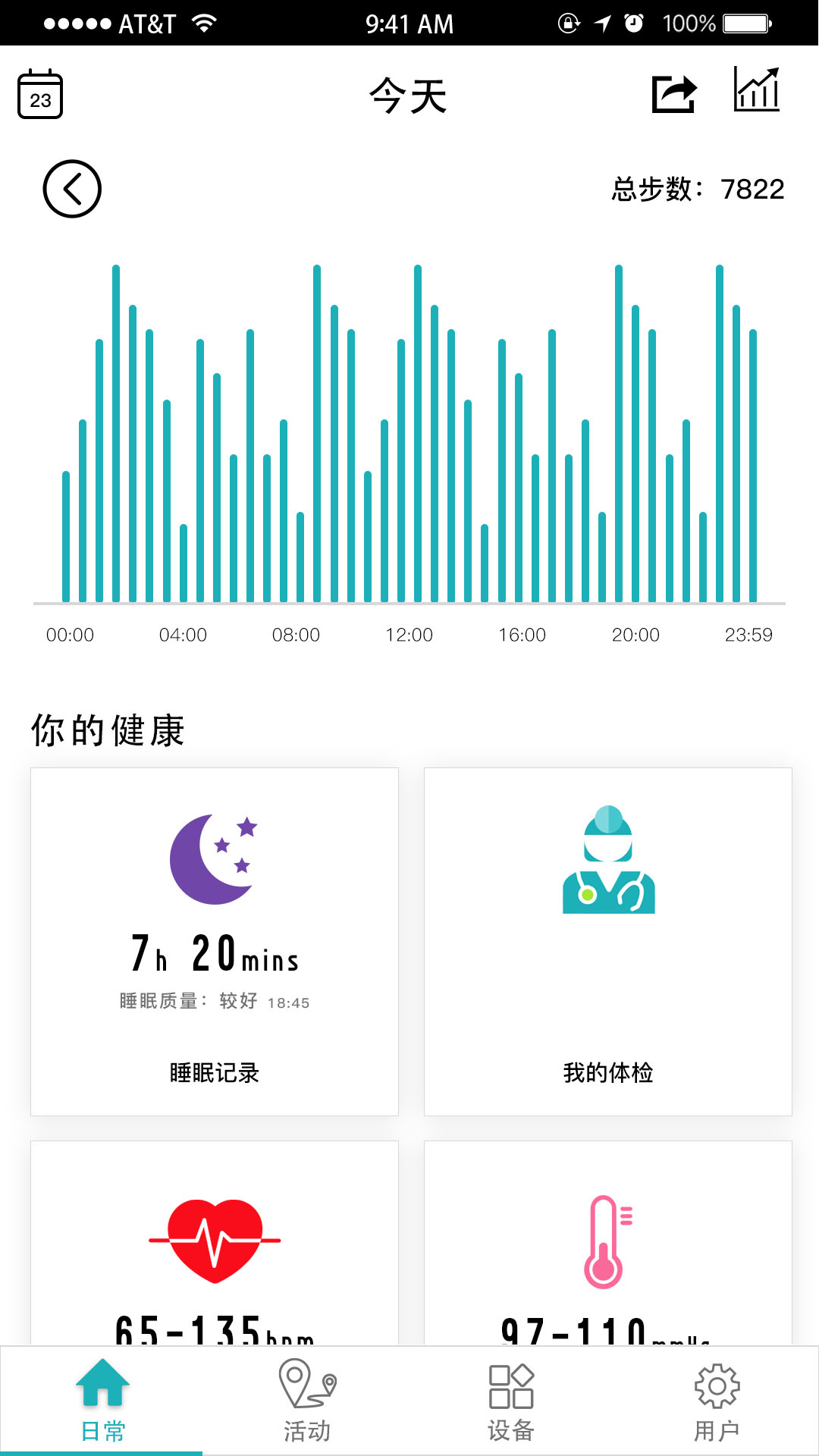This screenshot has width=819, height=1456.
Task: Go back with the circular back arrow
Action: click(73, 188)
